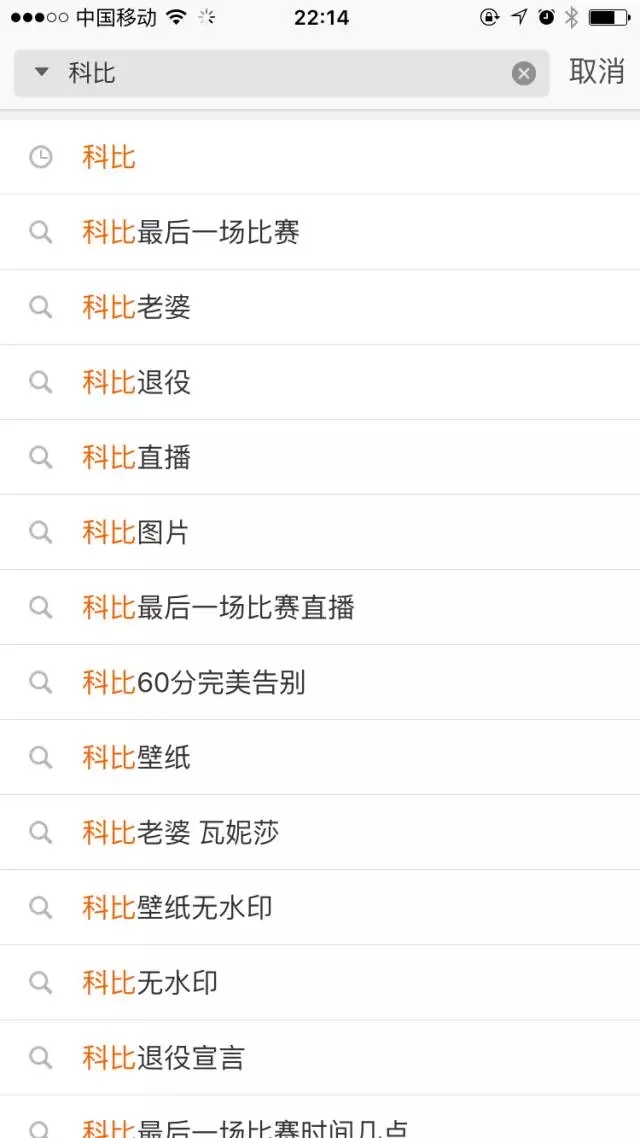Screen dimensions: 640x1138
Task: Clear the search text with the X icon
Action: click(x=523, y=73)
